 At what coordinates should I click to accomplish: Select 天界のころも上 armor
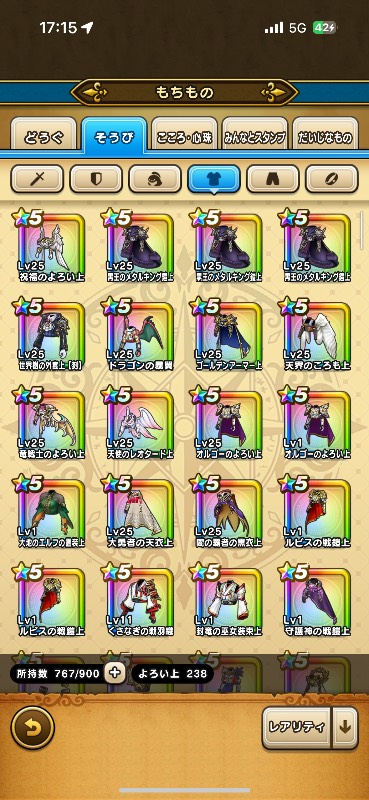click(x=316, y=335)
